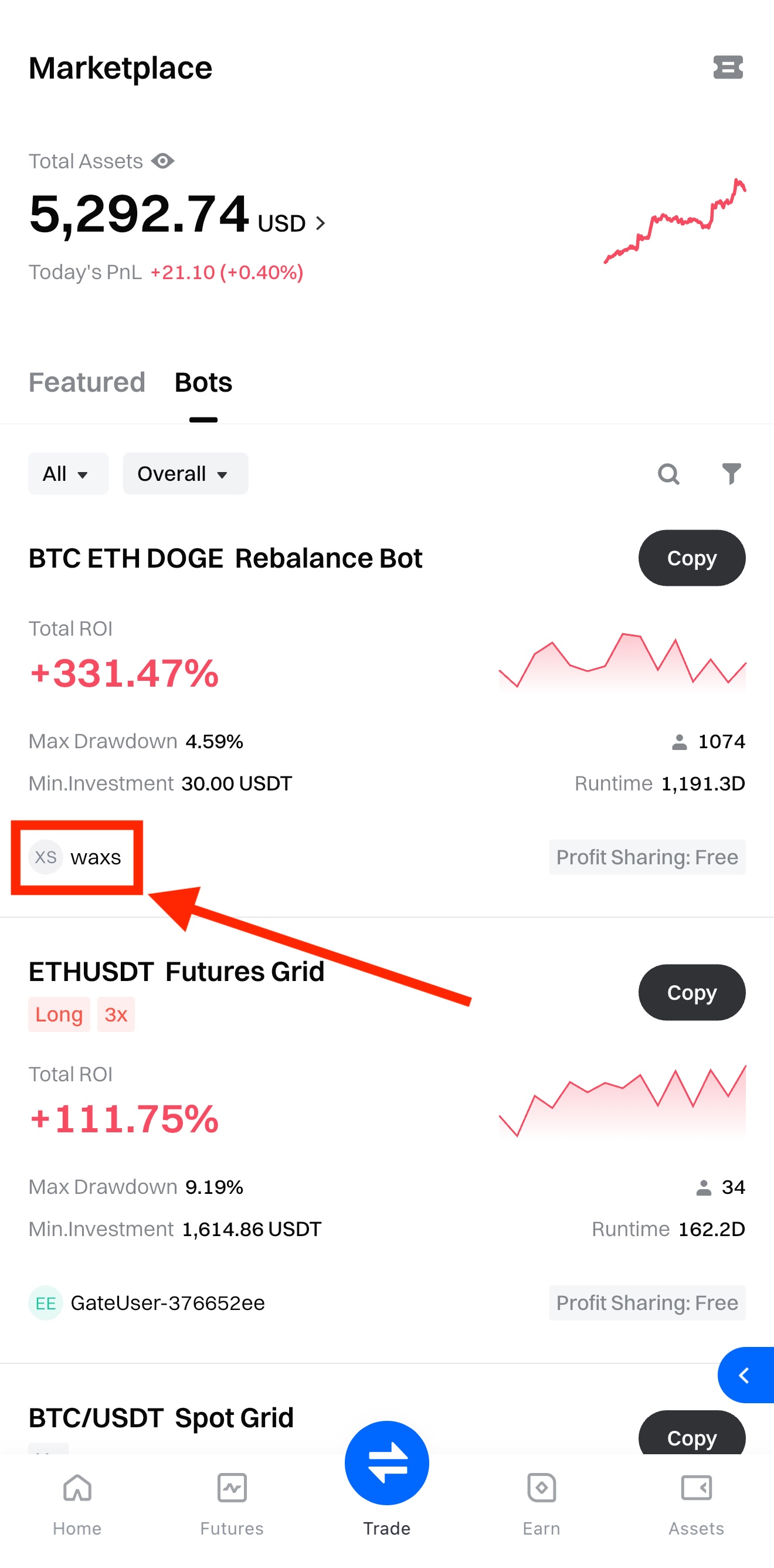Open the coupon icon next to Marketplace
The height and width of the screenshot is (1568, 774).
728,67
